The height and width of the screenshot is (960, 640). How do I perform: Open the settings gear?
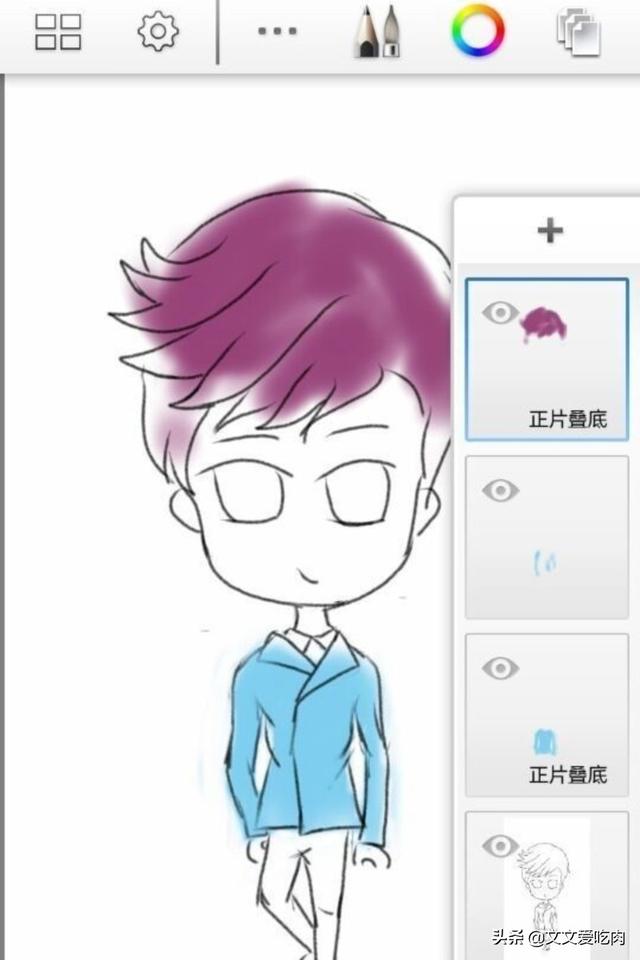157,32
